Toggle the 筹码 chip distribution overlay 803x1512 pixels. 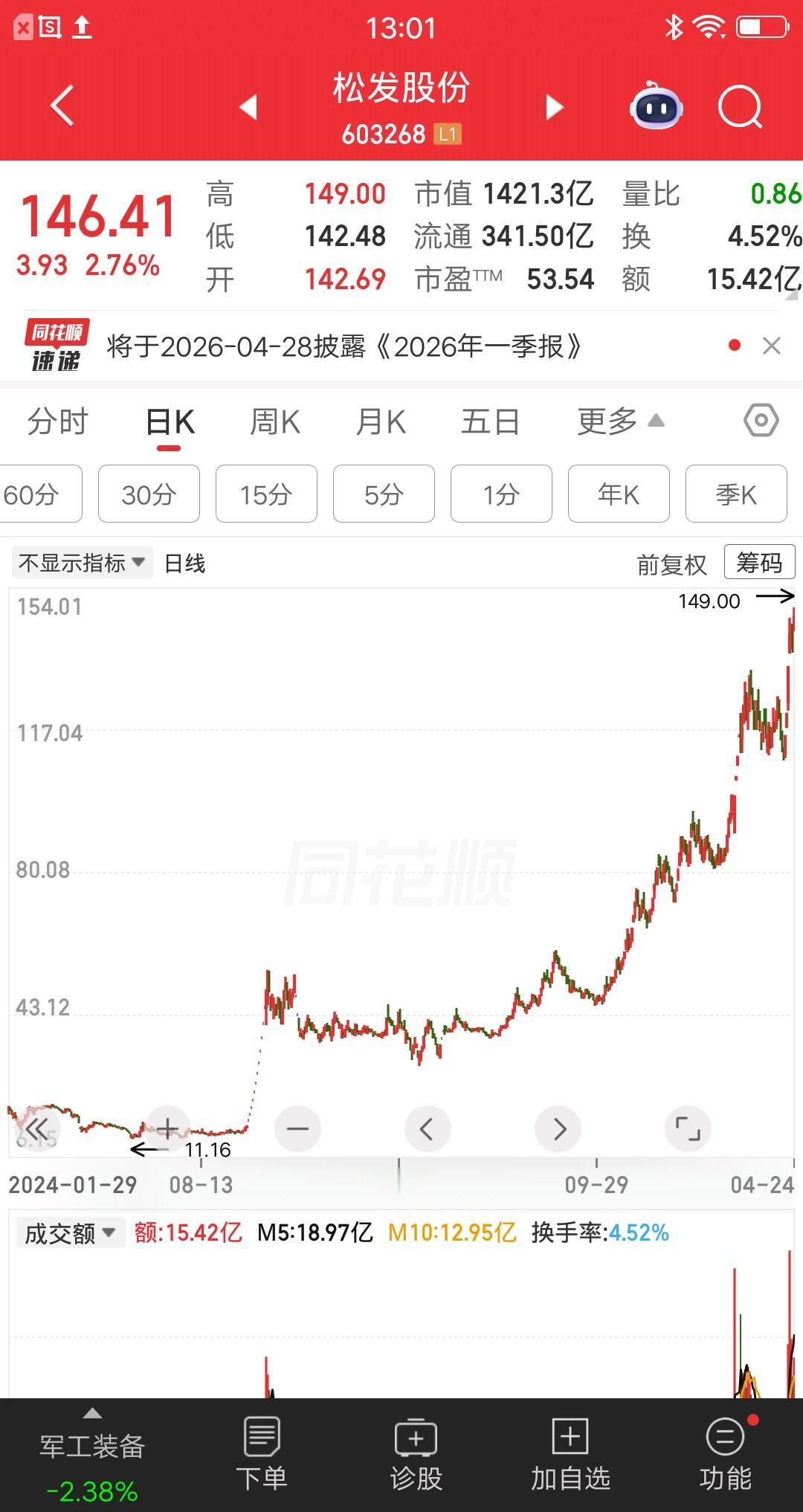click(759, 563)
